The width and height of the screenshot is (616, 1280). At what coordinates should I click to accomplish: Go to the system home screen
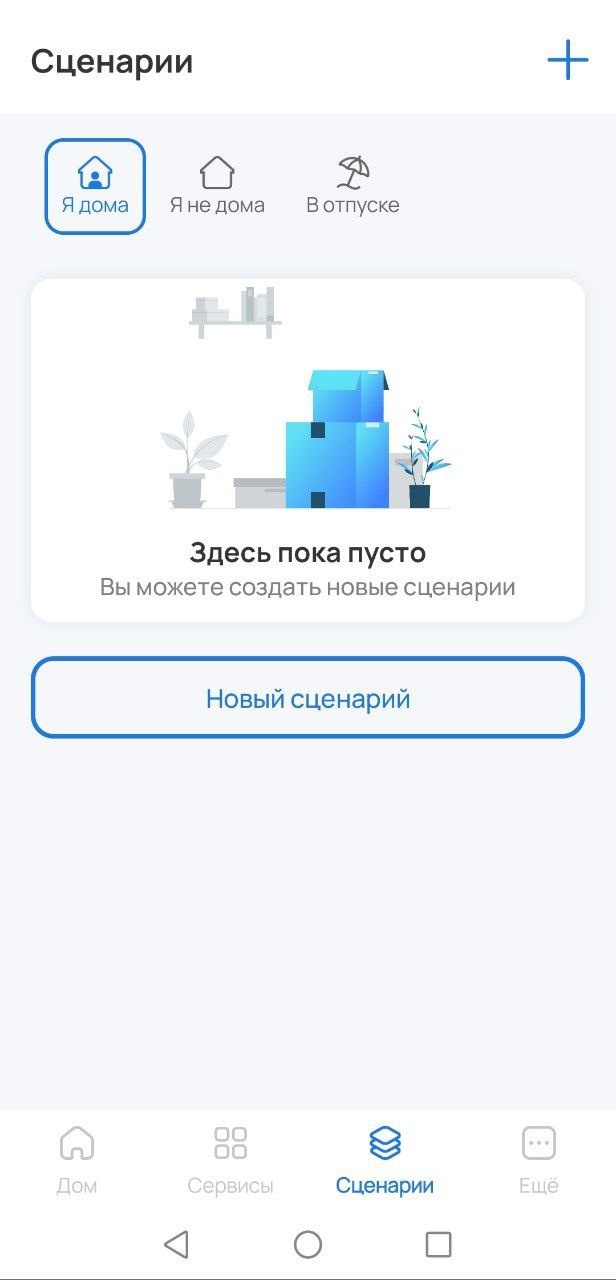point(308,1244)
